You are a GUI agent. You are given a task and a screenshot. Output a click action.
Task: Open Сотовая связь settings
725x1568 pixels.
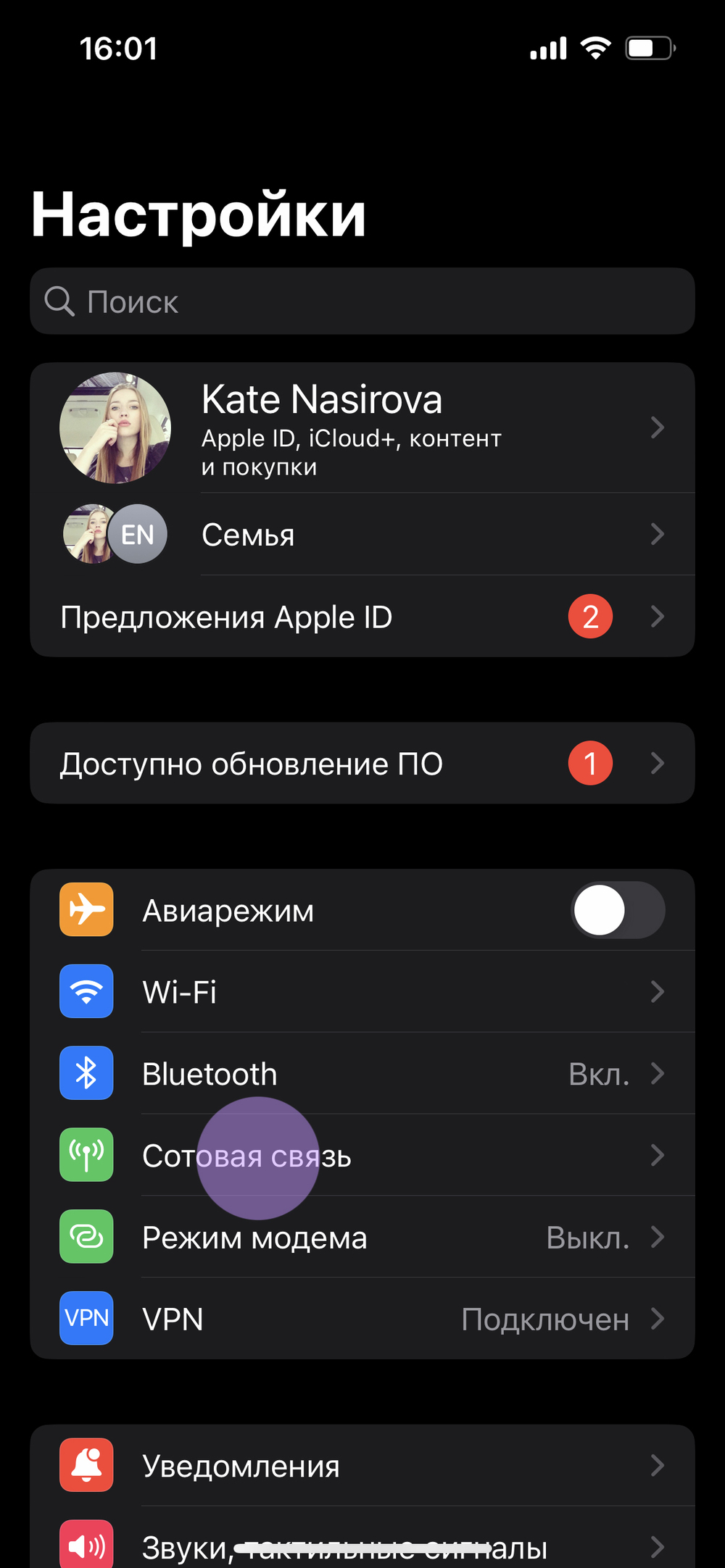362,1155
